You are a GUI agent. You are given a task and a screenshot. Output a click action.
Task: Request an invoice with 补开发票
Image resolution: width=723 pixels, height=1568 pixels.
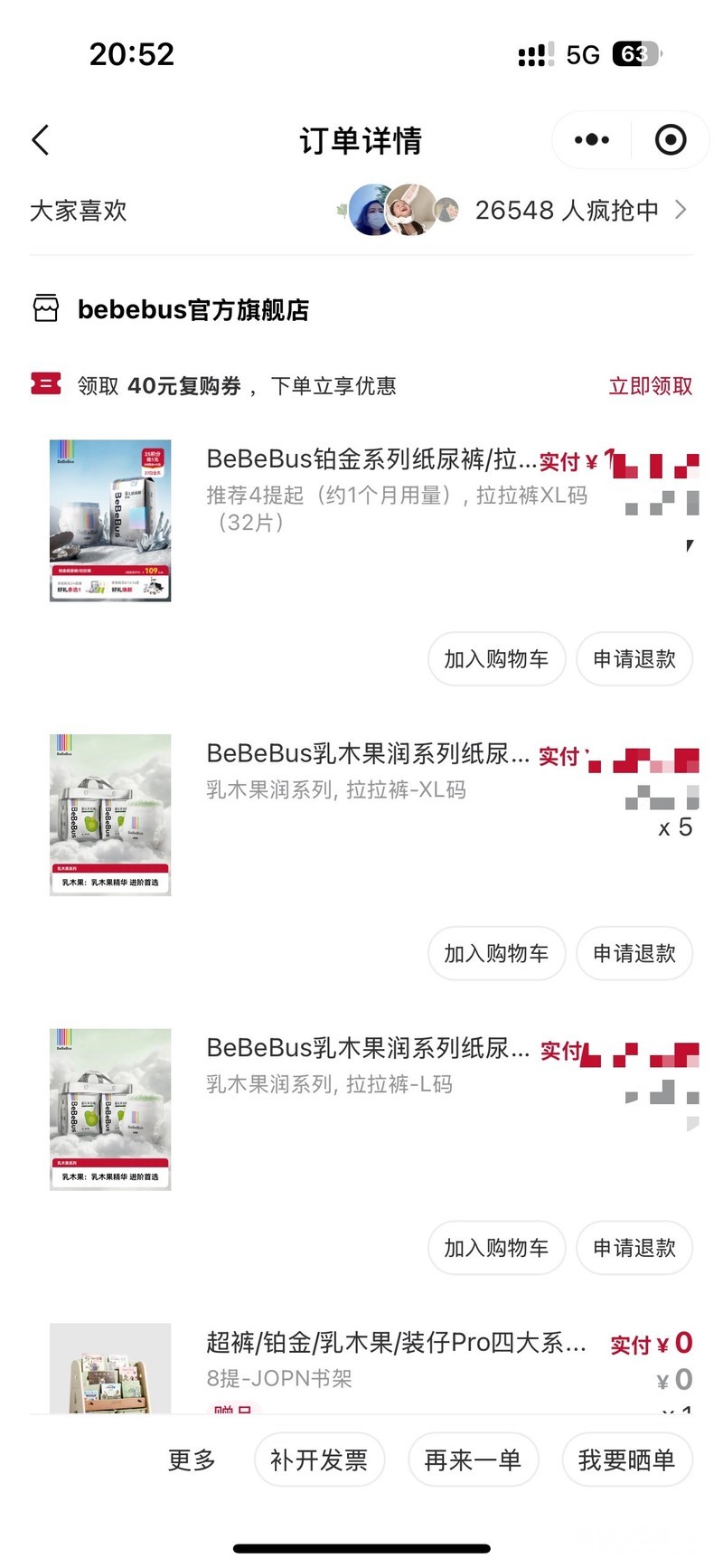coord(319,1459)
